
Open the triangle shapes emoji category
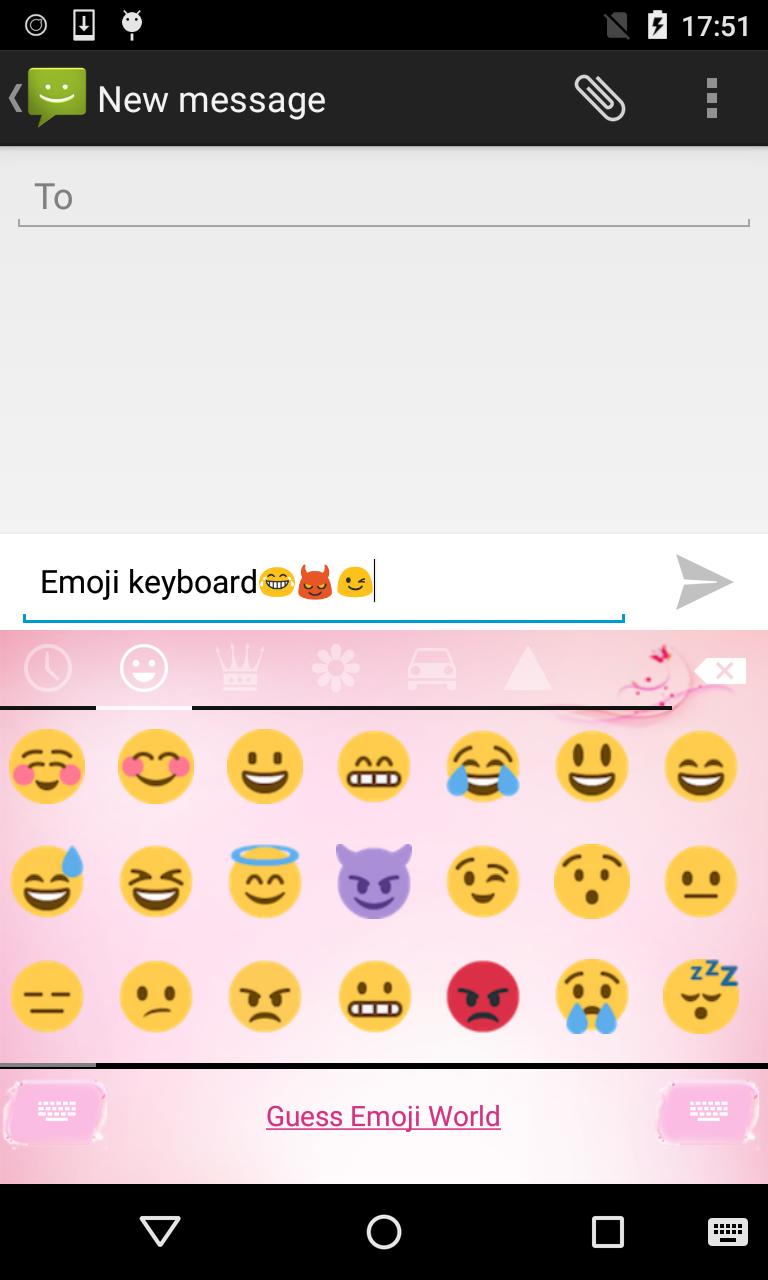[527, 668]
